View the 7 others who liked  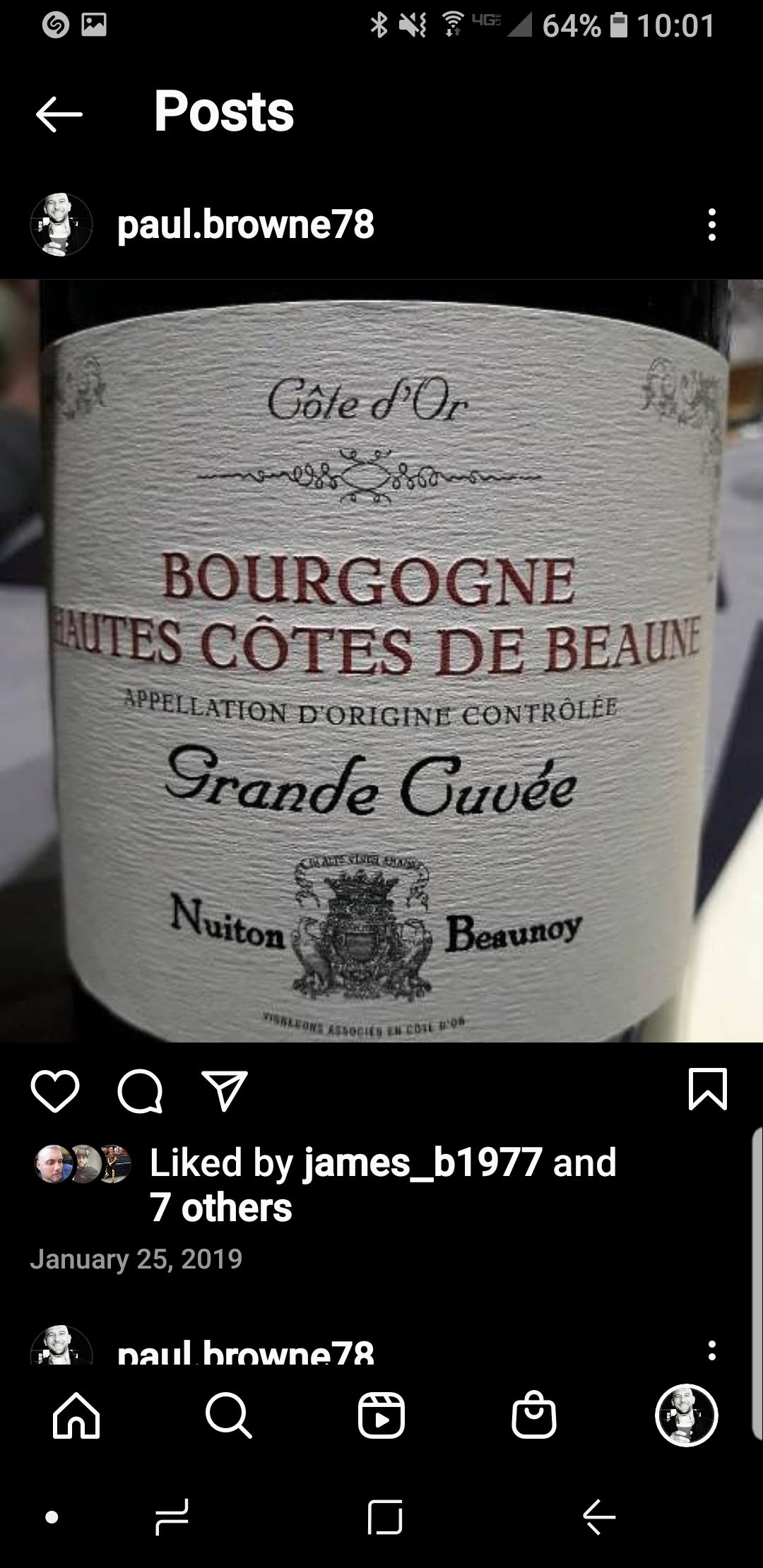coord(220,1208)
